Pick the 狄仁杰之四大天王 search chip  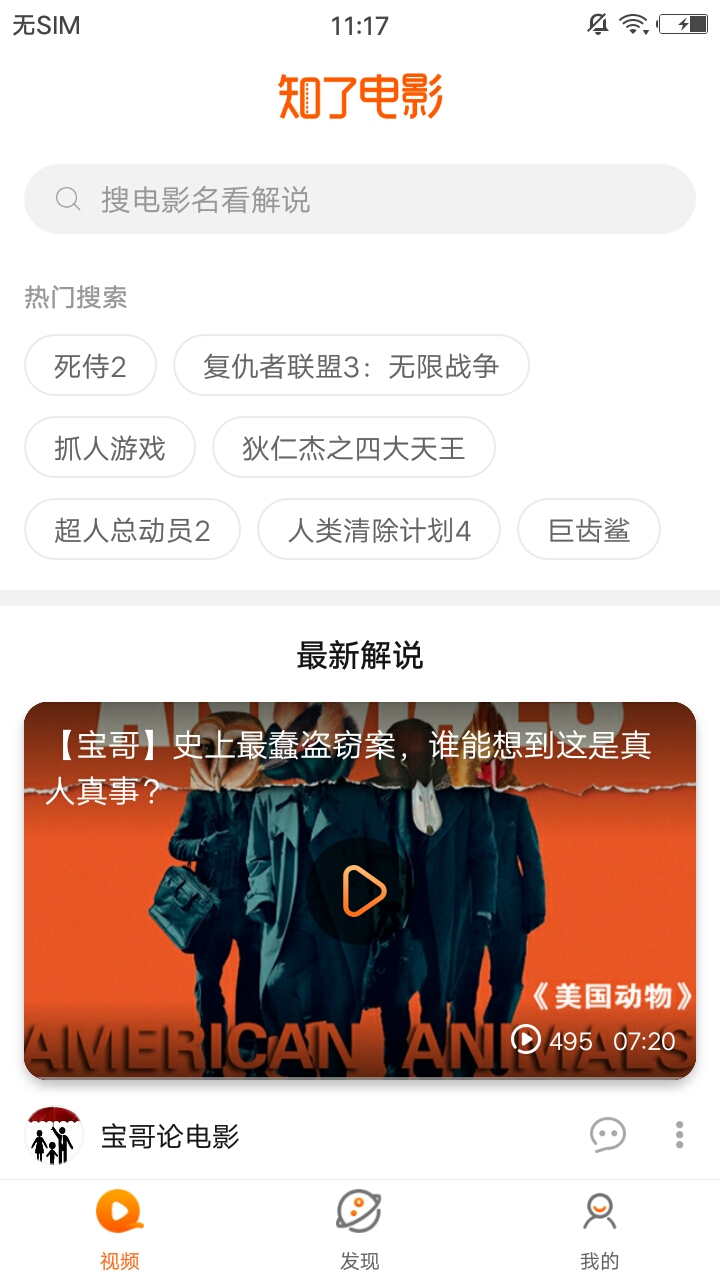tap(354, 448)
